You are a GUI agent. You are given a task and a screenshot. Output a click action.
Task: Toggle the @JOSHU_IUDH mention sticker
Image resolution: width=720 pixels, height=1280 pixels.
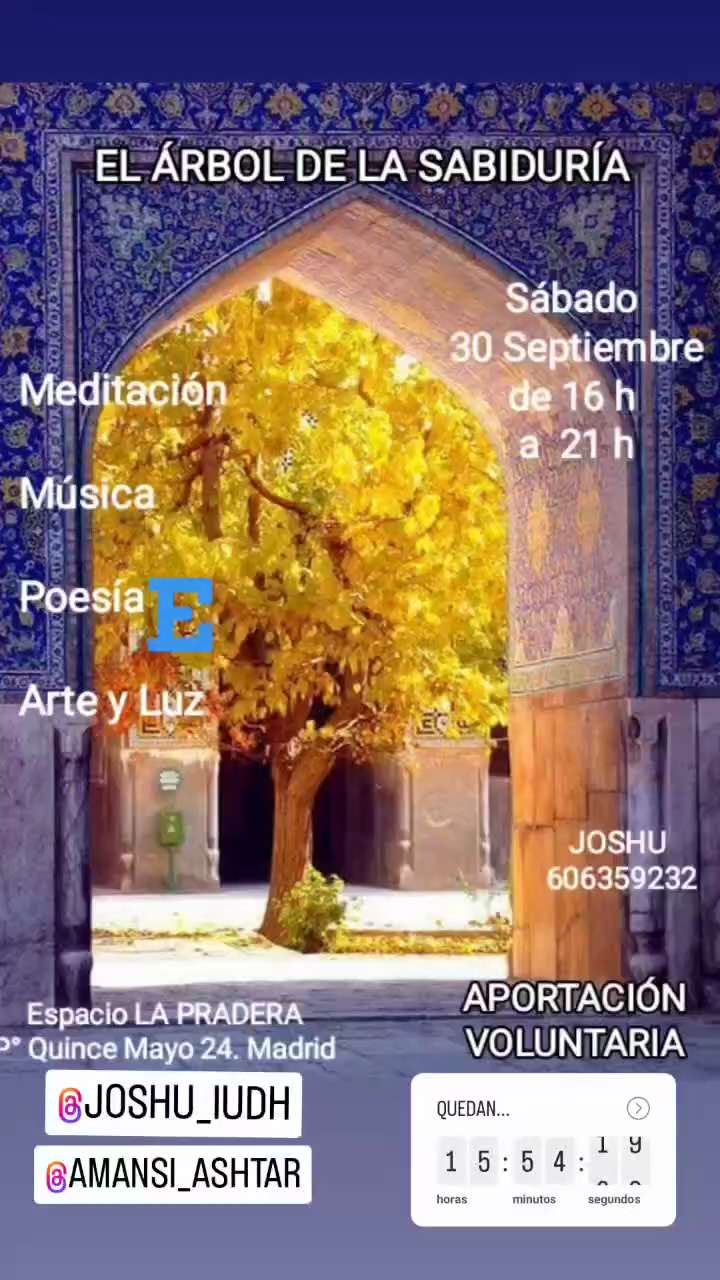coord(172,1103)
